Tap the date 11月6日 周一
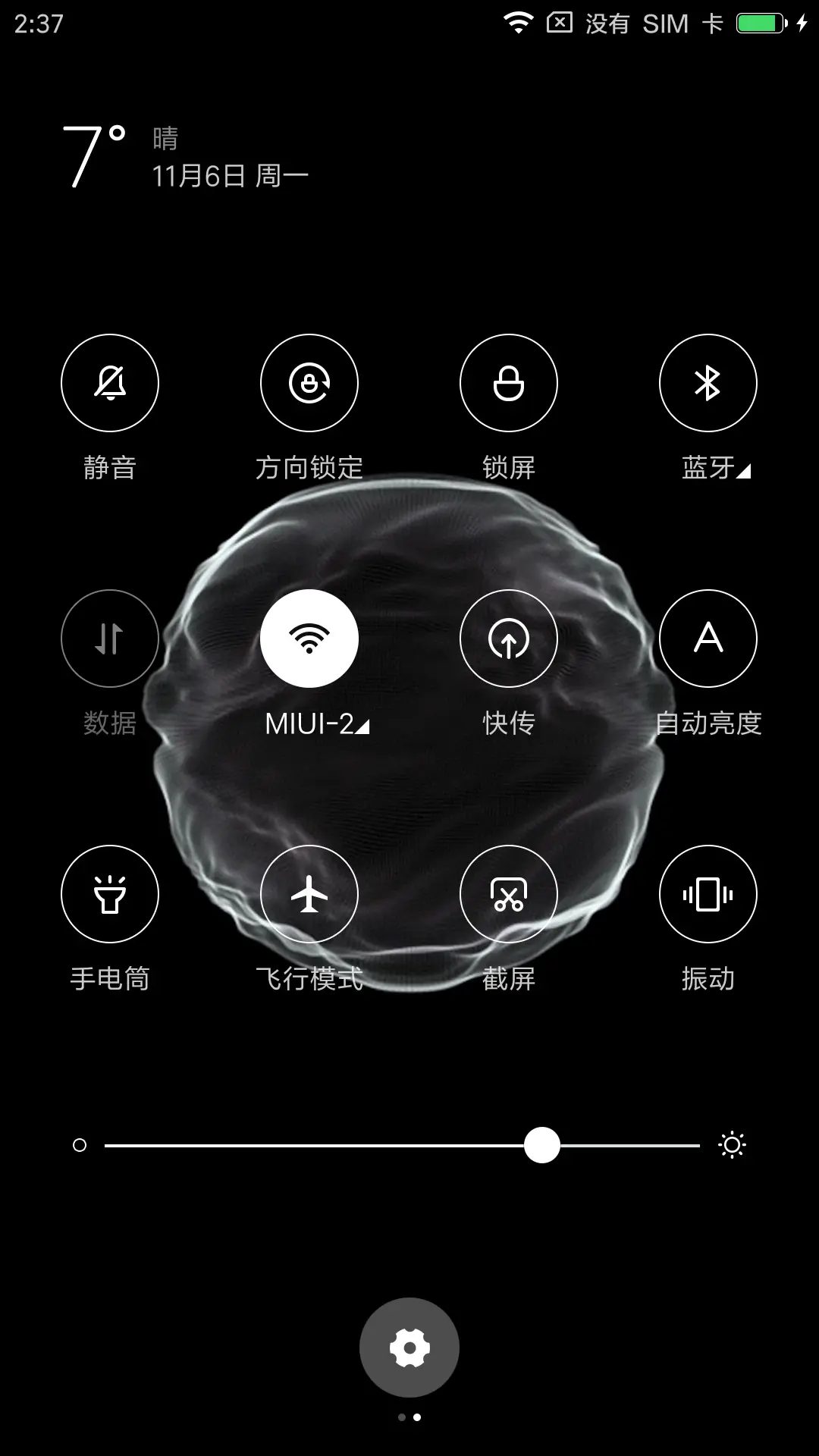The image size is (819, 1456). [x=227, y=173]
